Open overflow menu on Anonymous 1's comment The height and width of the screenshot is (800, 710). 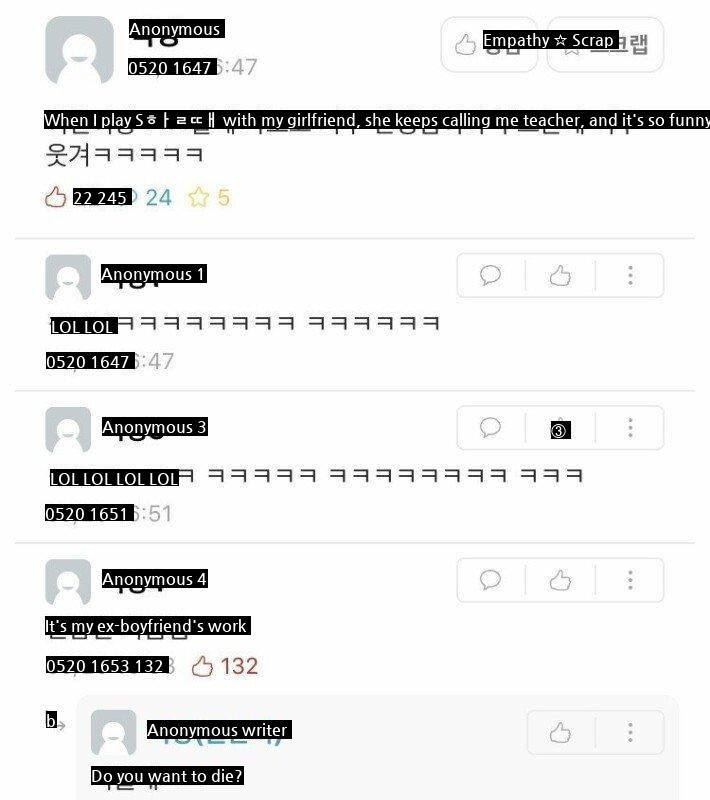point(630,275)
